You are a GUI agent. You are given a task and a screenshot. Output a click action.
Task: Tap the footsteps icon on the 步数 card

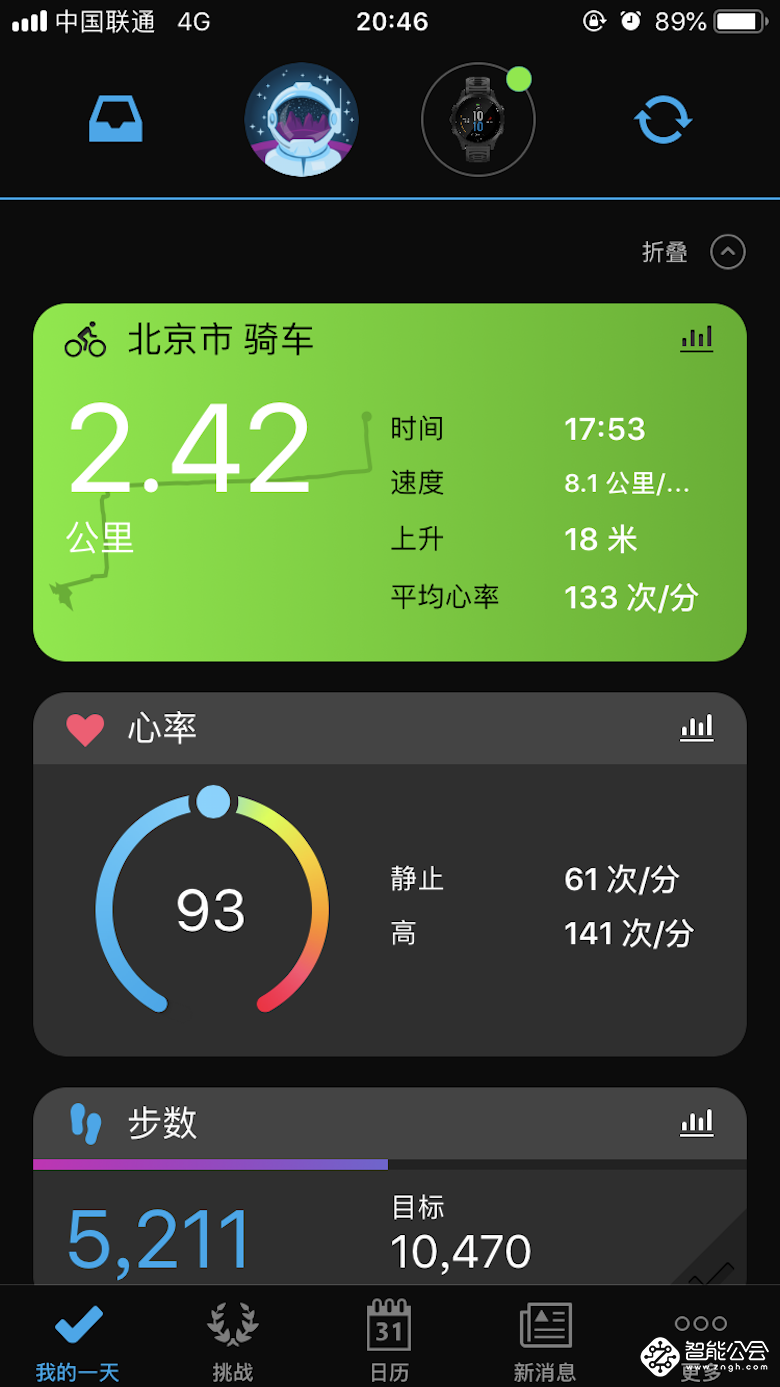tap(86, 1123)
